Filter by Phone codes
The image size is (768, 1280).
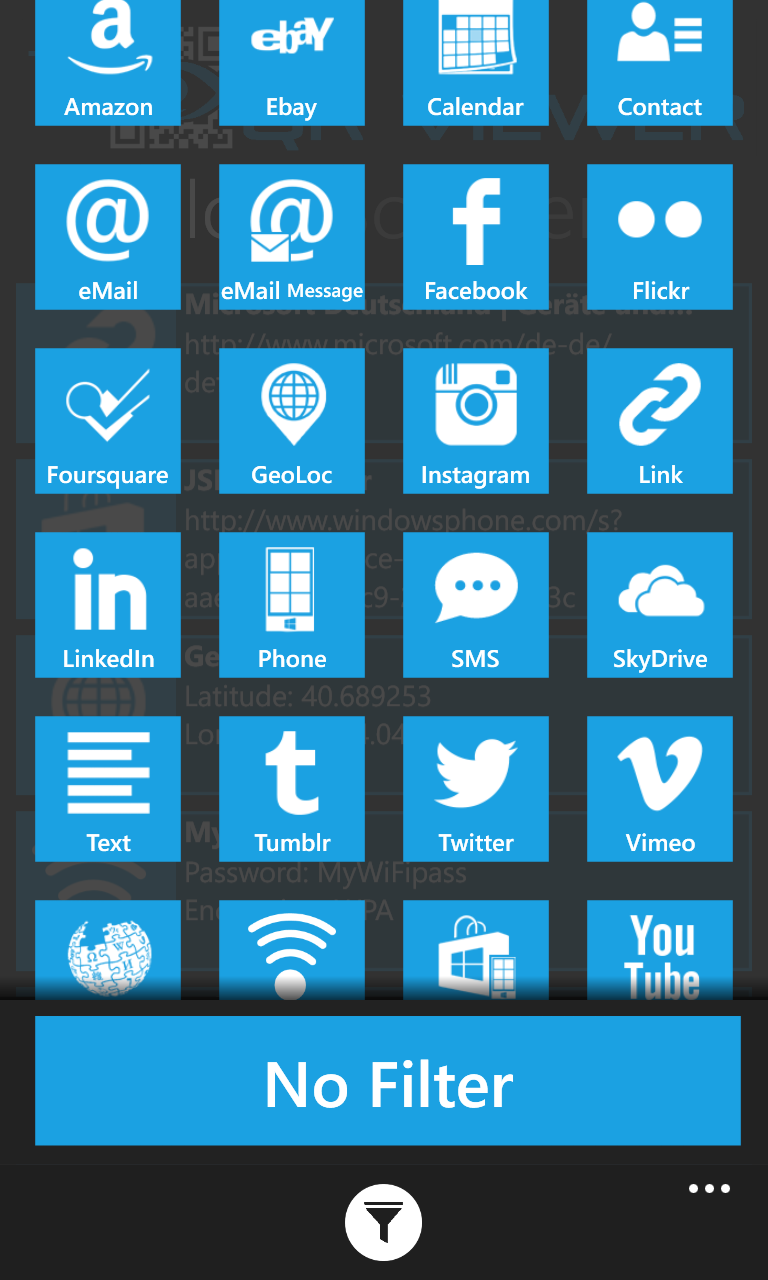coord(292,605)
